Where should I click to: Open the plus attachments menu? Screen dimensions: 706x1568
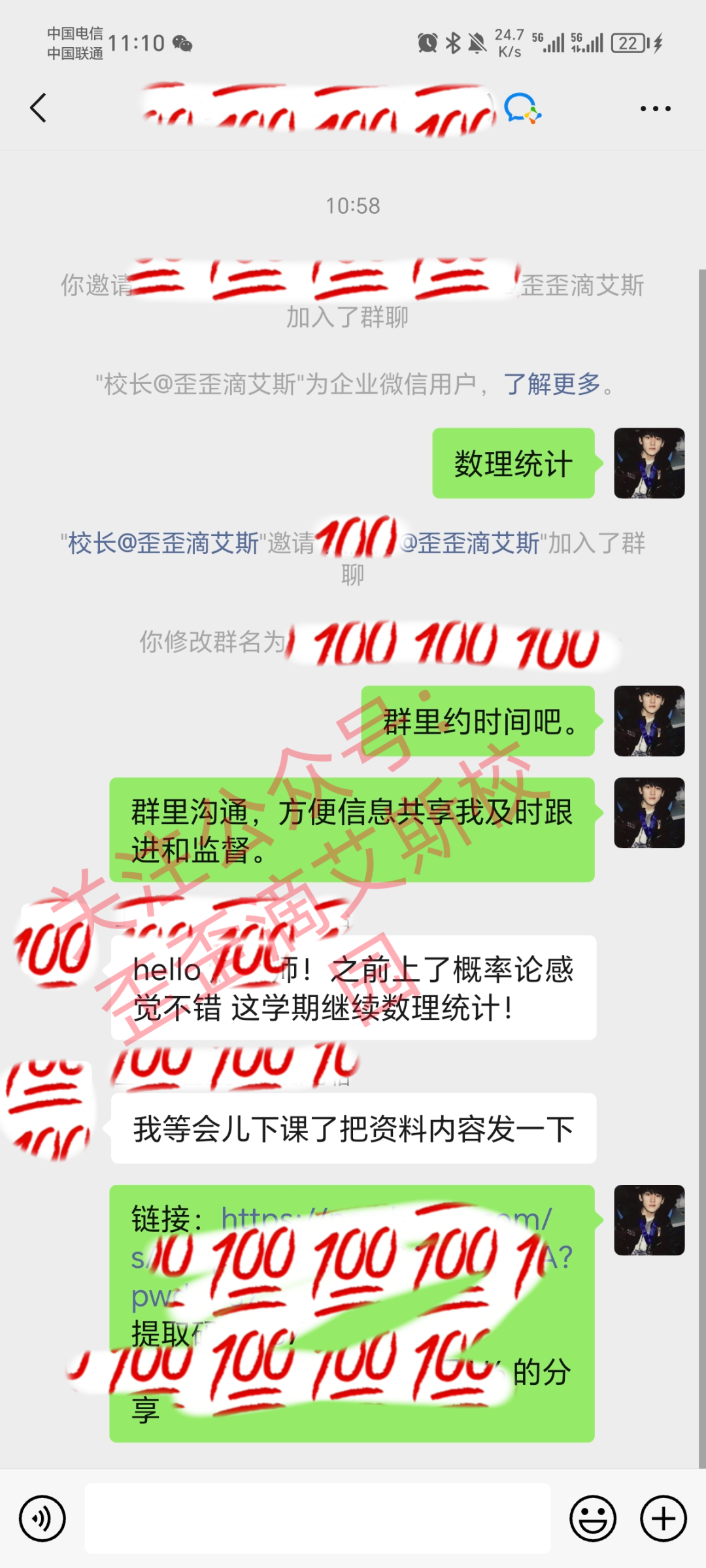click(664, 1518)
